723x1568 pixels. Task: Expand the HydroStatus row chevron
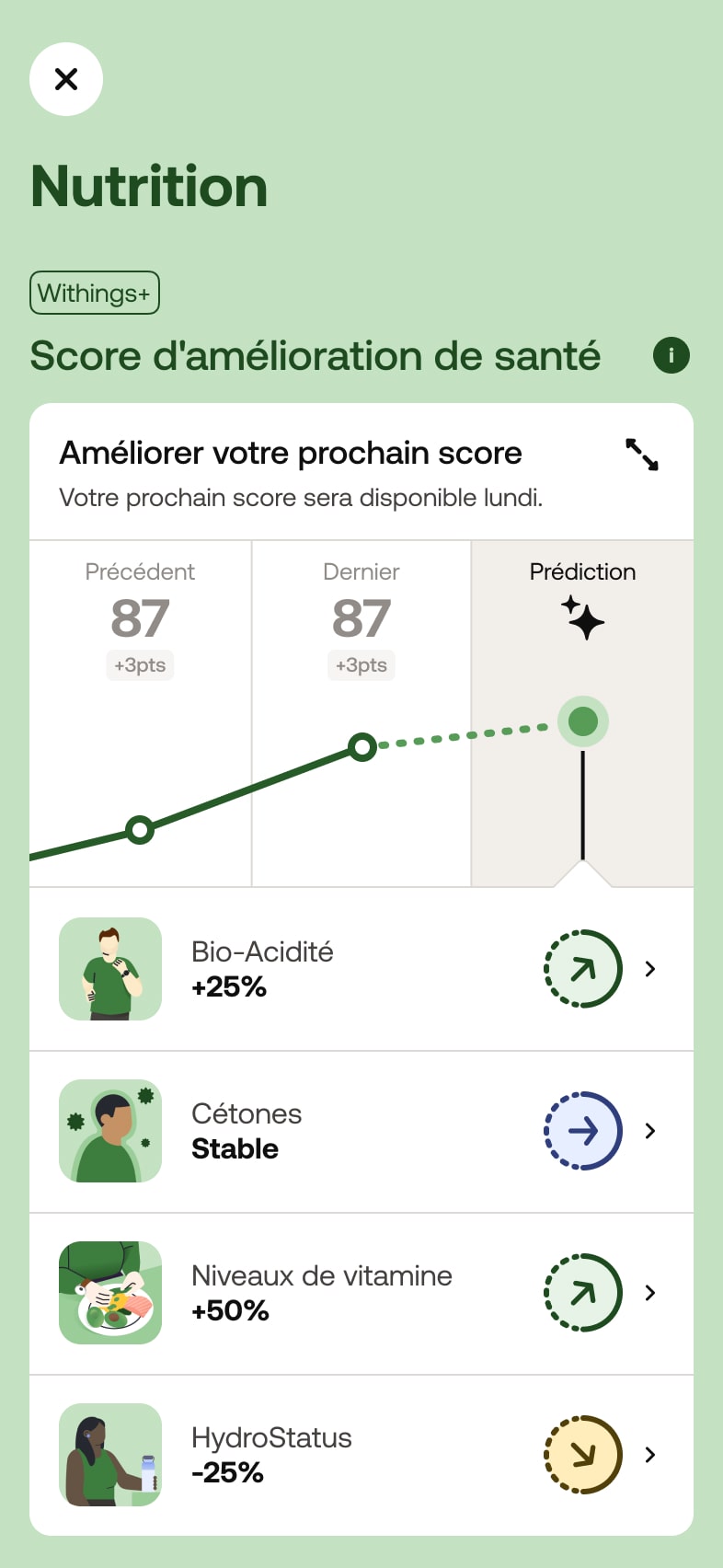pyautogui.click(x=650, y=1455)
